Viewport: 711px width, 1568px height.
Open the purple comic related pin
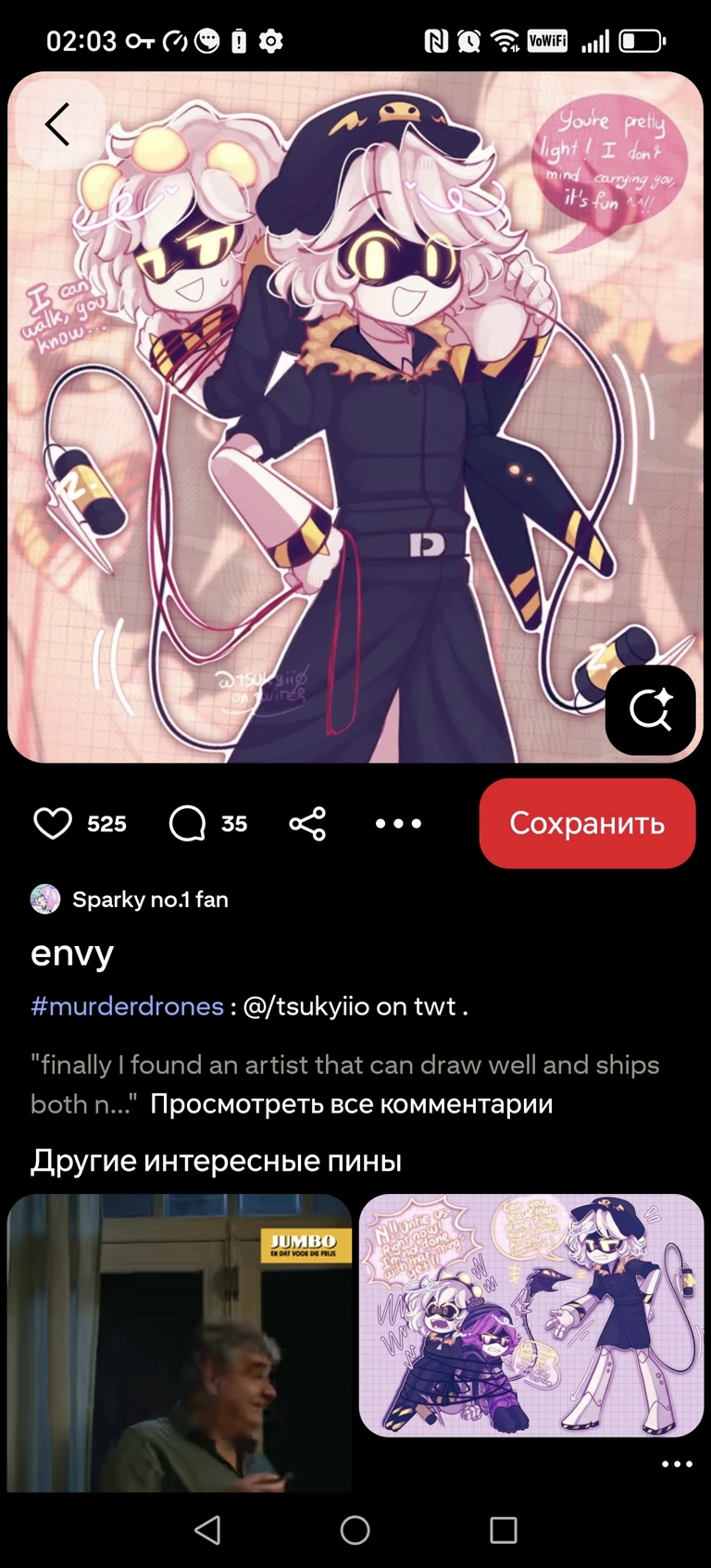coord(531,1314)
